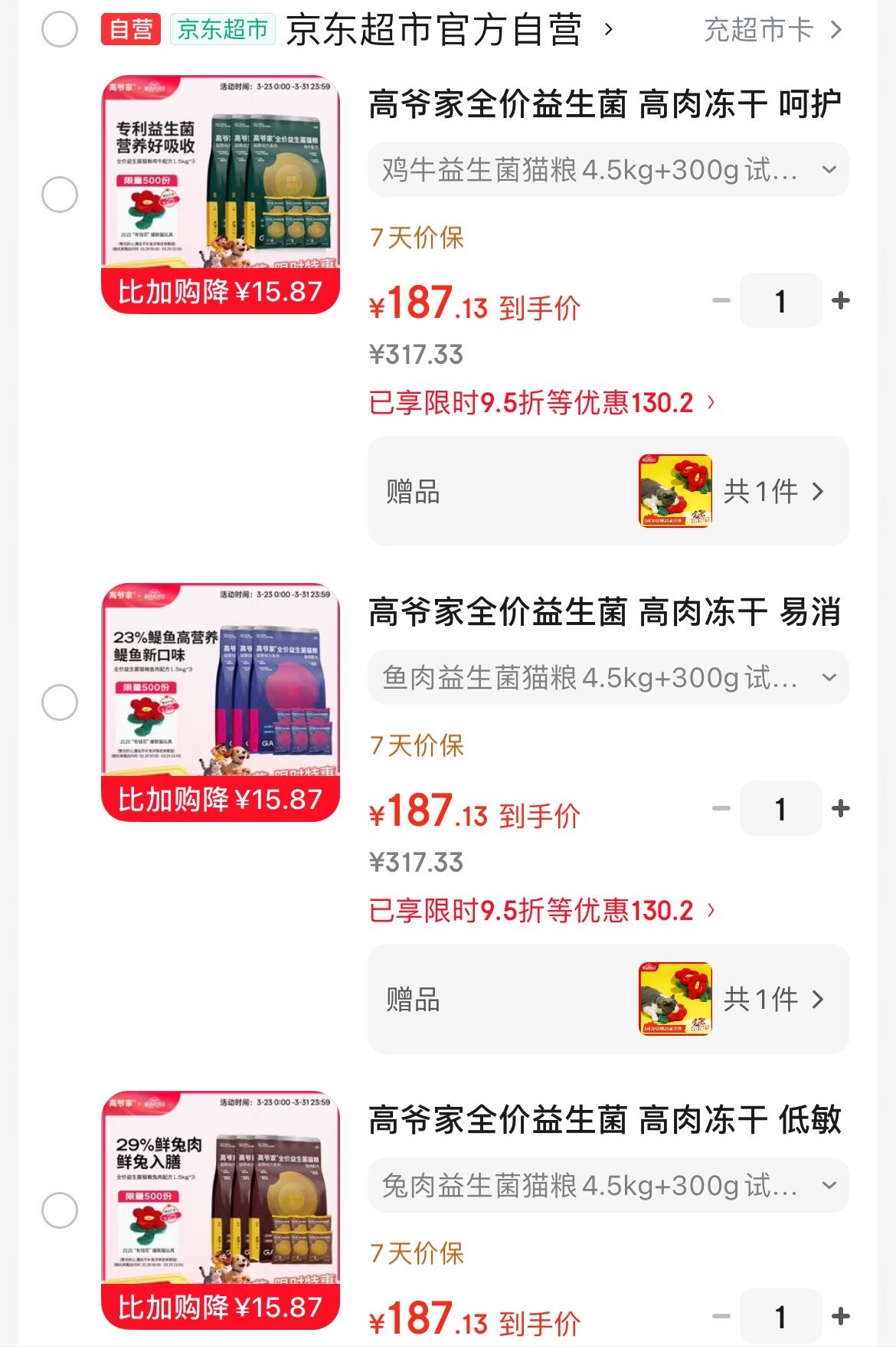
Task: Increase quantity of 兔肉益生菌猫粮
Action: click(841, 1317)
